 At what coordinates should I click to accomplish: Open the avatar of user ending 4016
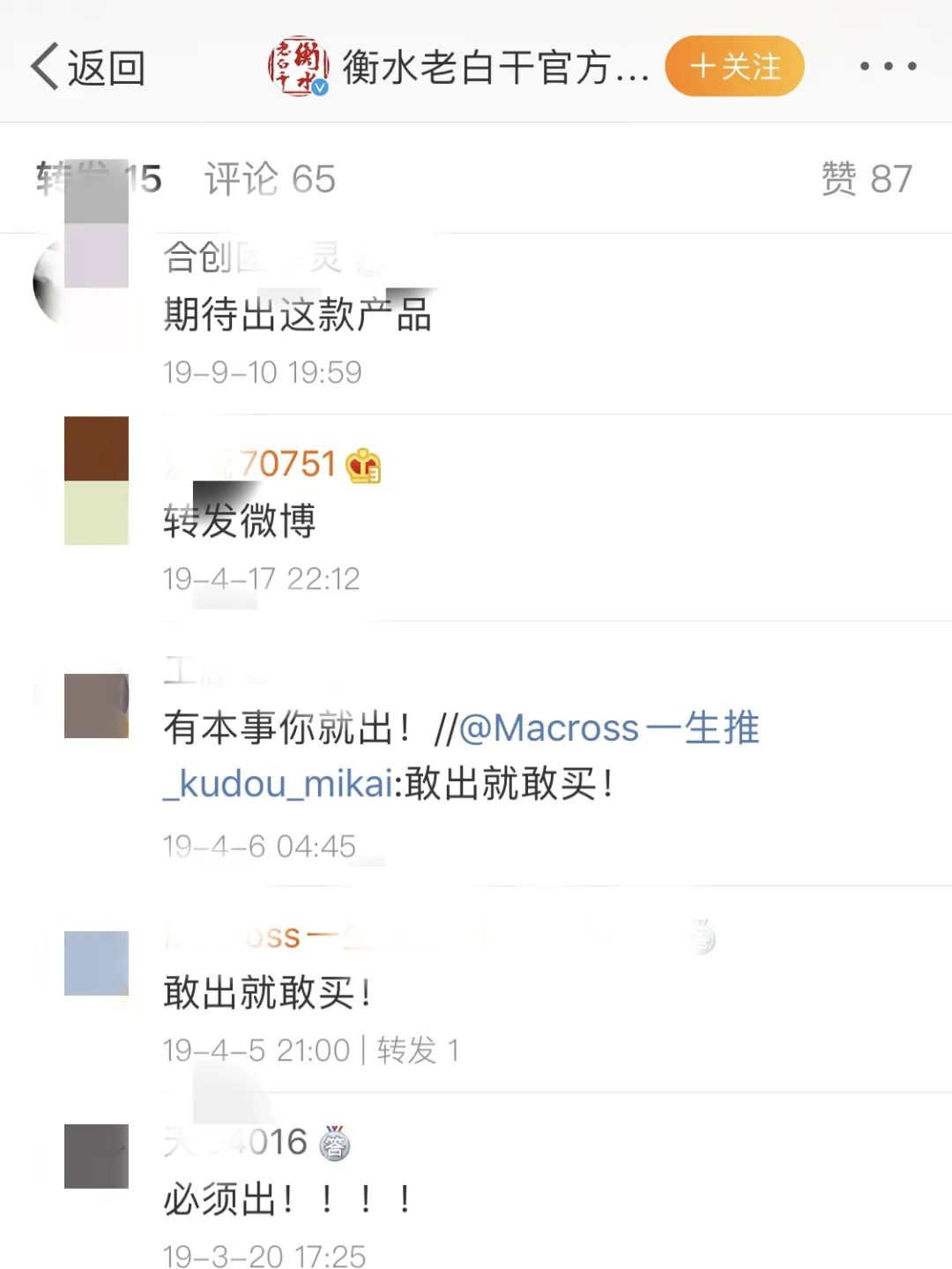[96, 1156]
